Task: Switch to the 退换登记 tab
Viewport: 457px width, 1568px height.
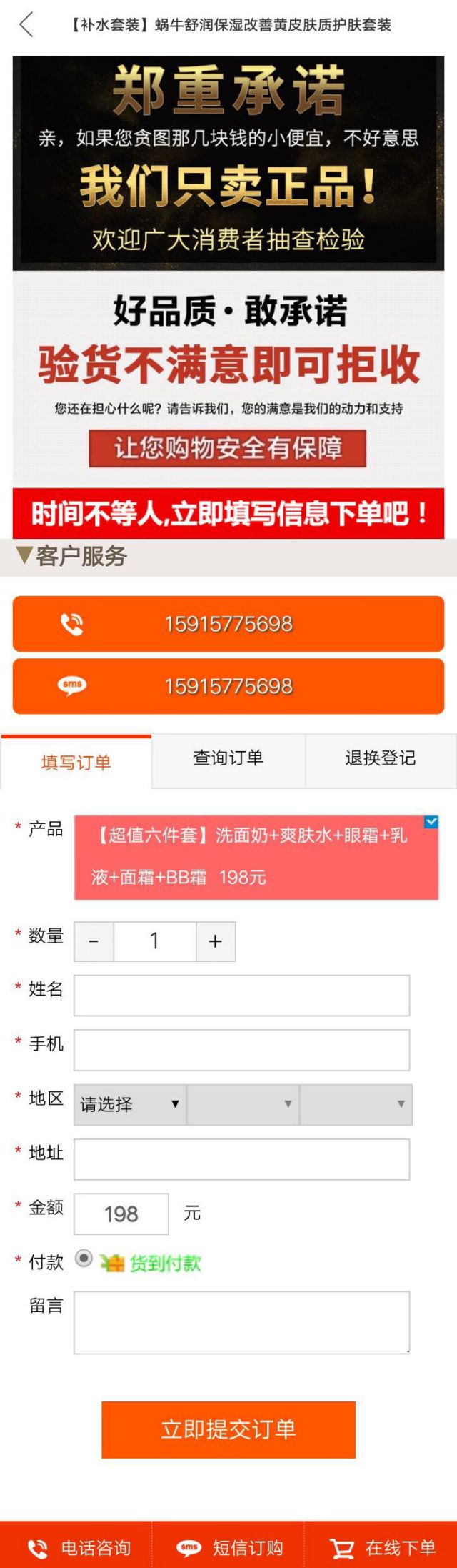Action: click(381, 758)
